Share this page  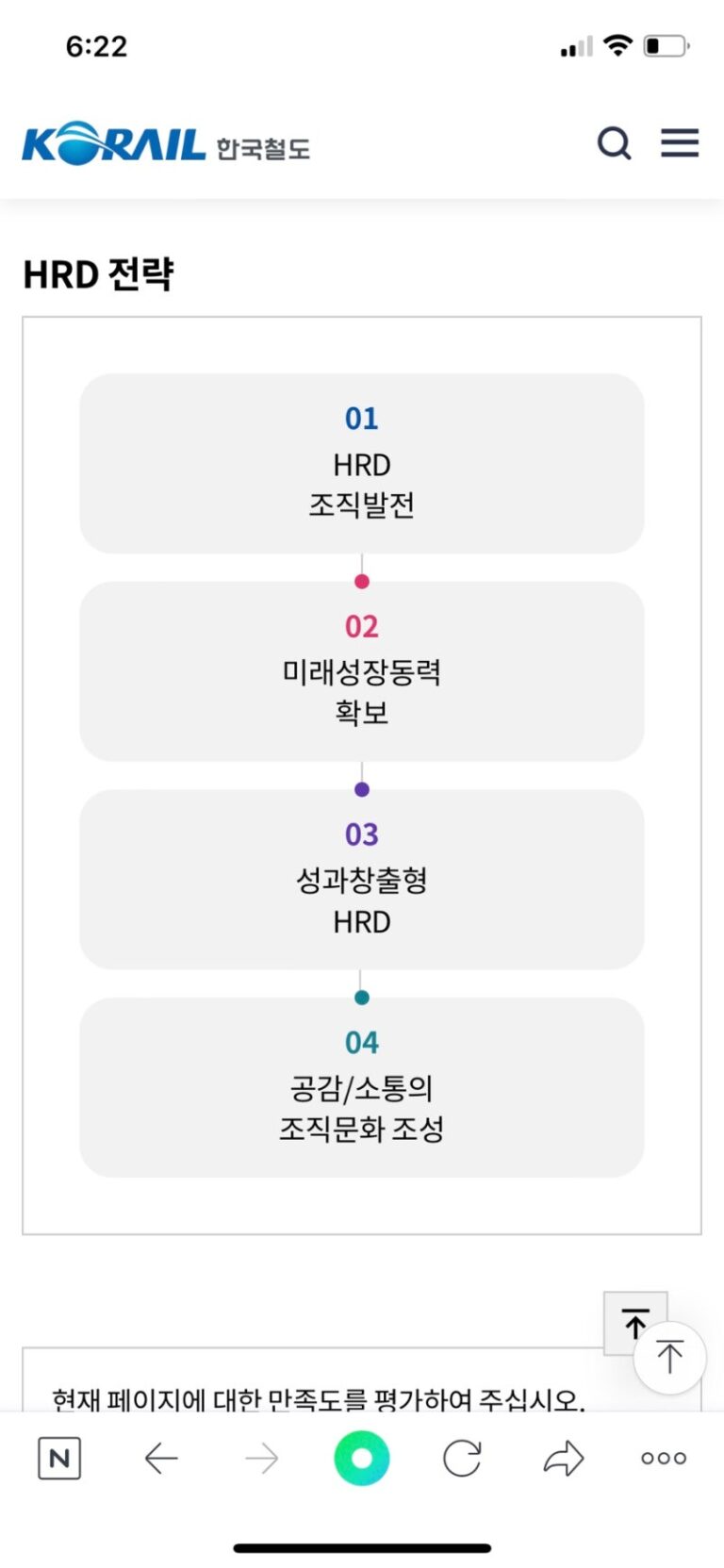coord(564,1459)
